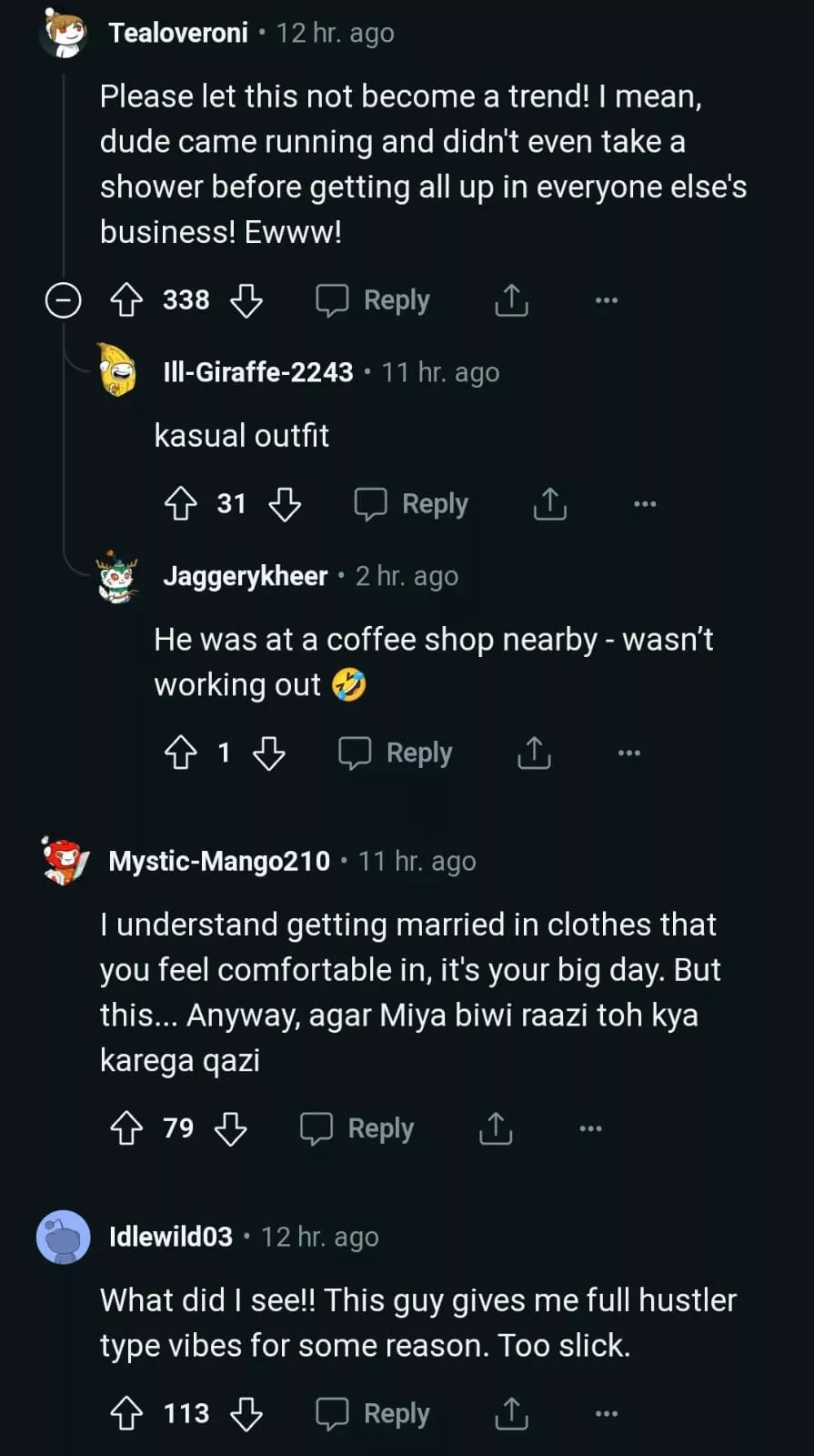This screenshot has height=1456, width=814.
Task: Reply to Idlewild03's comment
Action: coord(373,1413)
